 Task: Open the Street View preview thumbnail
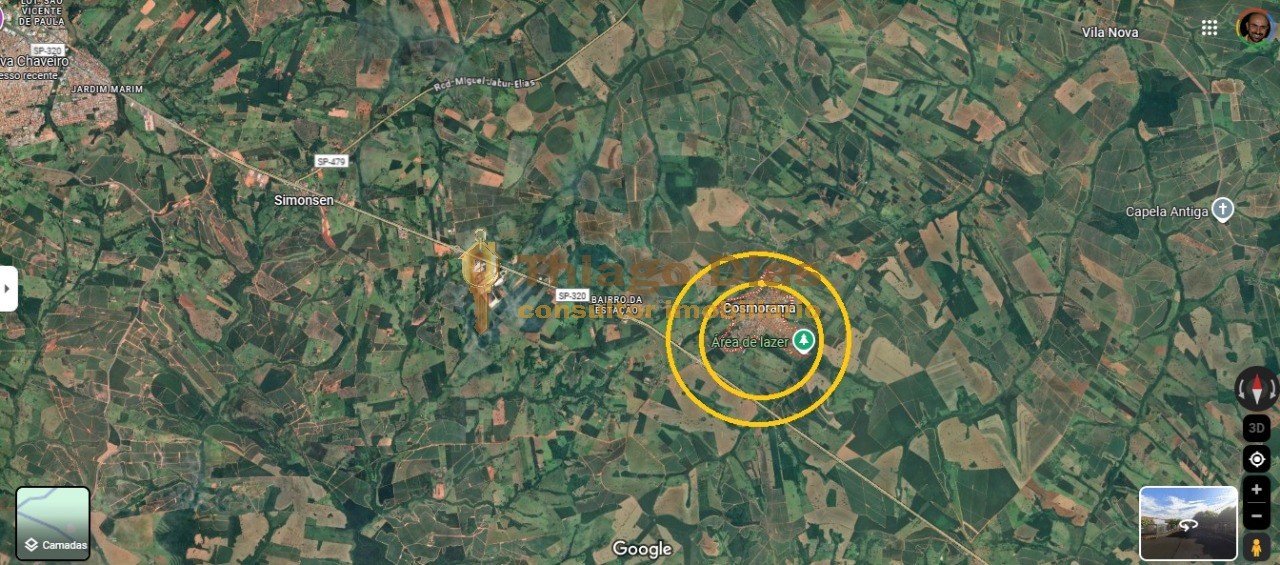tap(1188, 522)
